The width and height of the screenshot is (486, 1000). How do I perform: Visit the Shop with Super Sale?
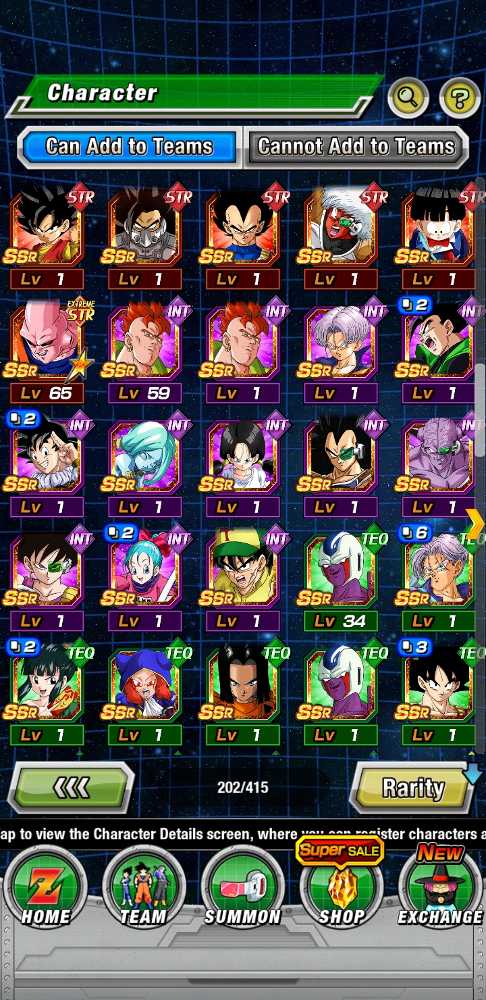pos(341,886)
